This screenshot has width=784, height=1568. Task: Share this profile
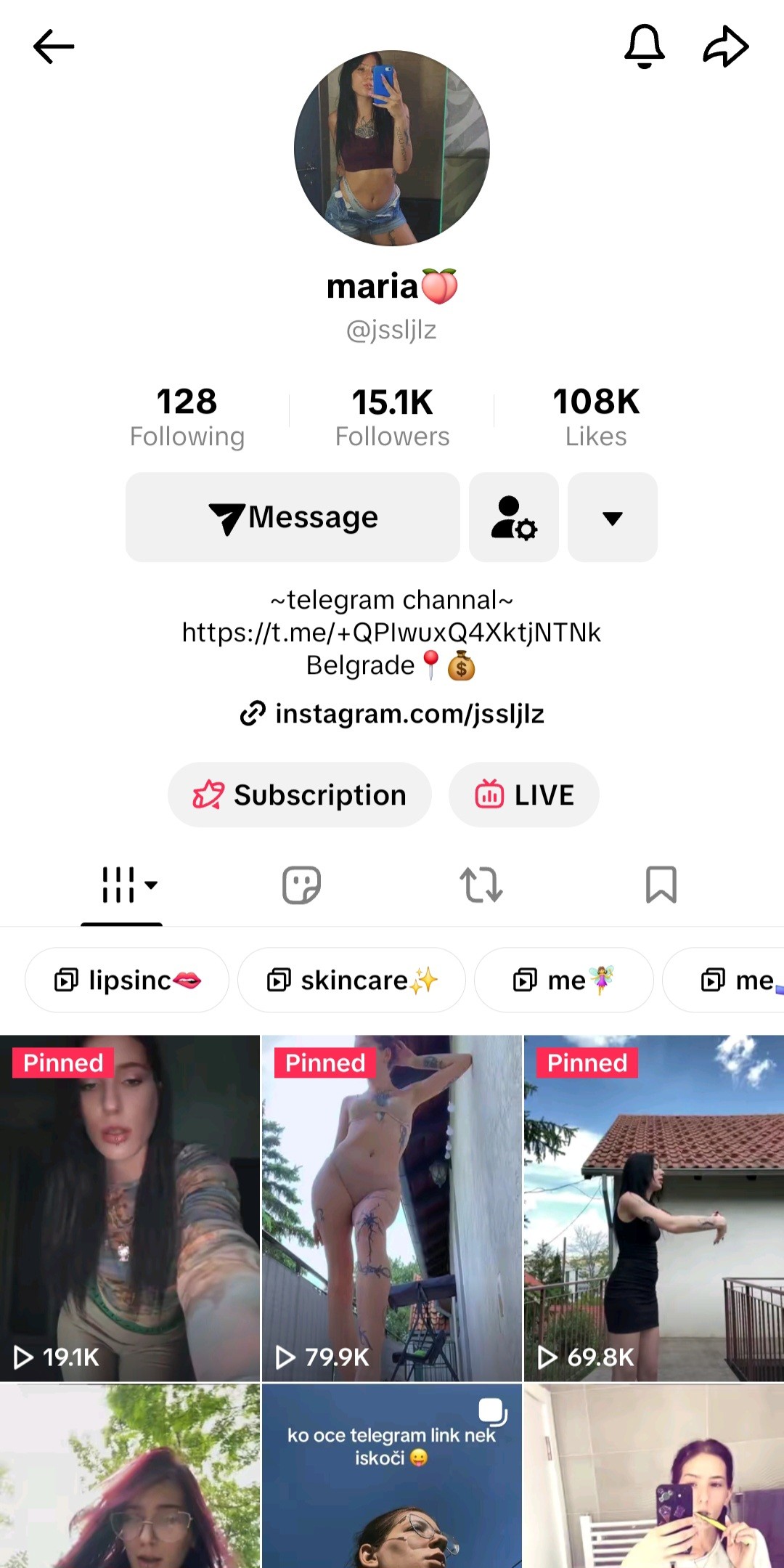coord(726,46)
